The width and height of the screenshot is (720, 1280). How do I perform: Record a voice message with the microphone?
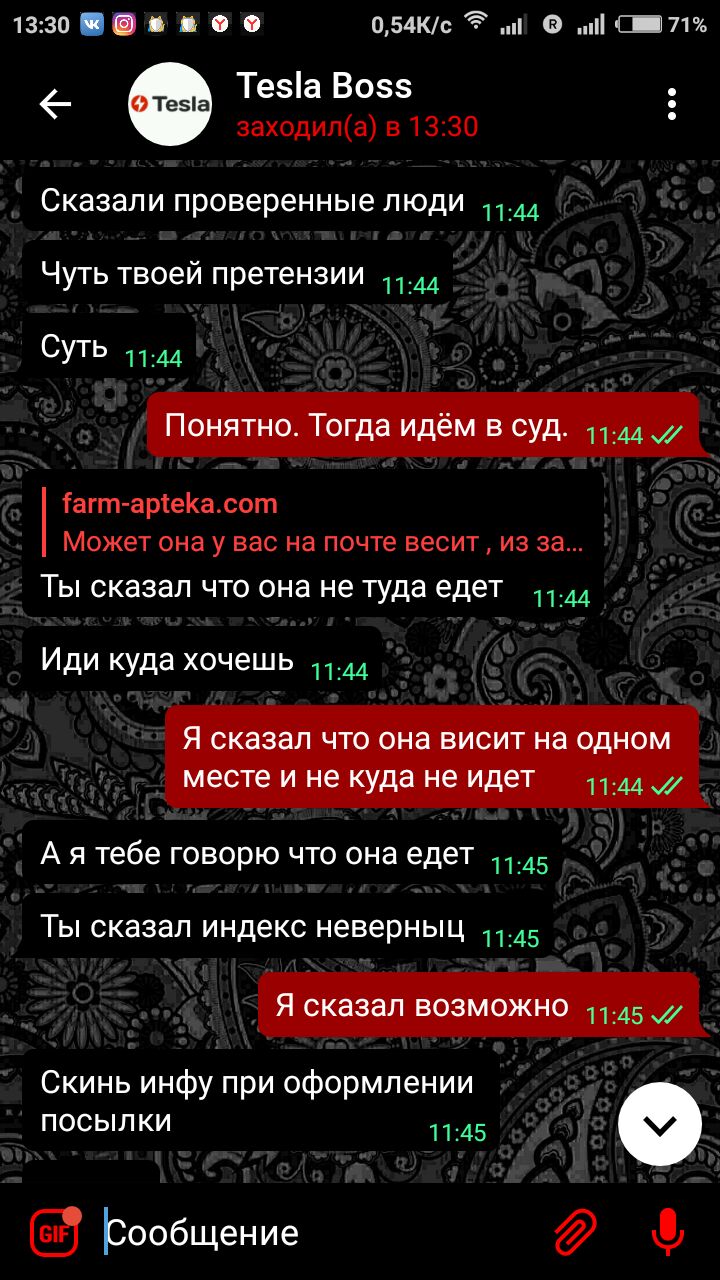667,1232
